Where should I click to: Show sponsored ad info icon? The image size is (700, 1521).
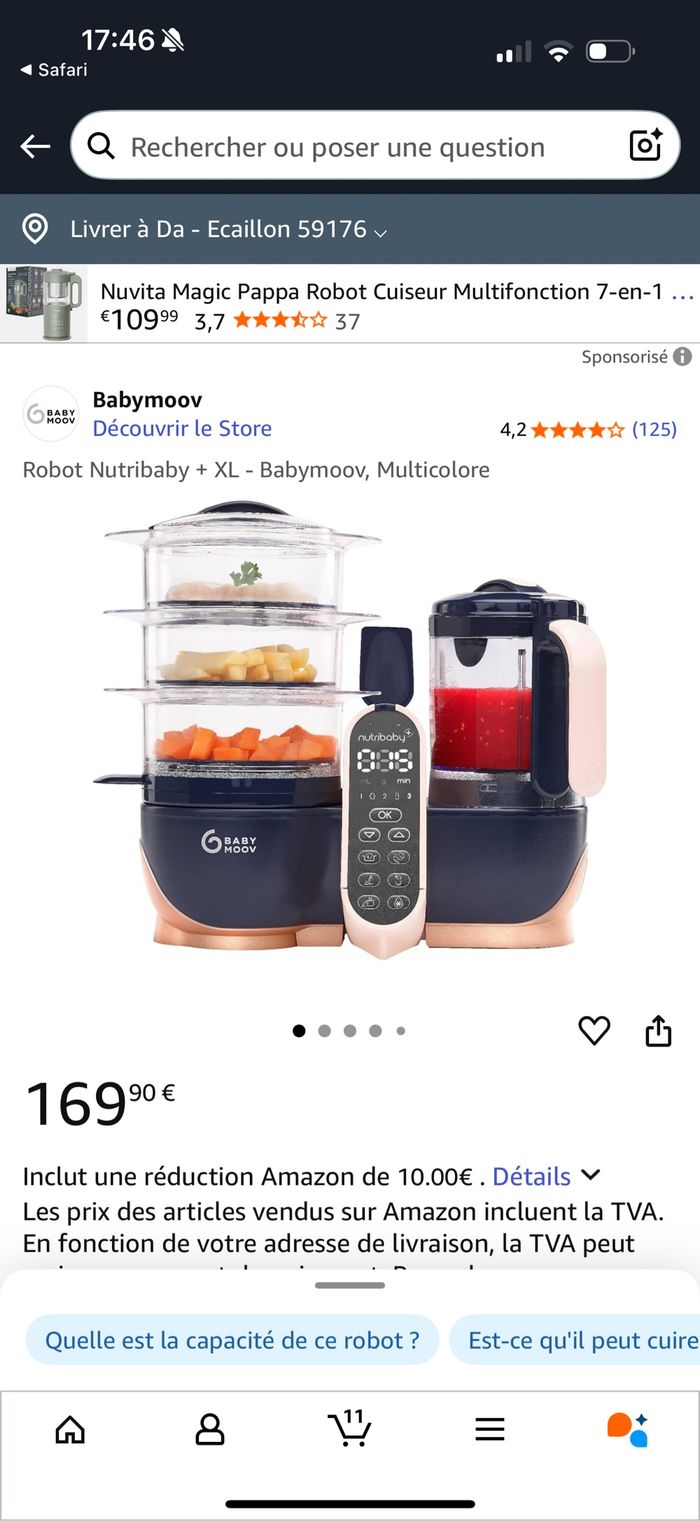pyautogui.click(x=682, y=357)
